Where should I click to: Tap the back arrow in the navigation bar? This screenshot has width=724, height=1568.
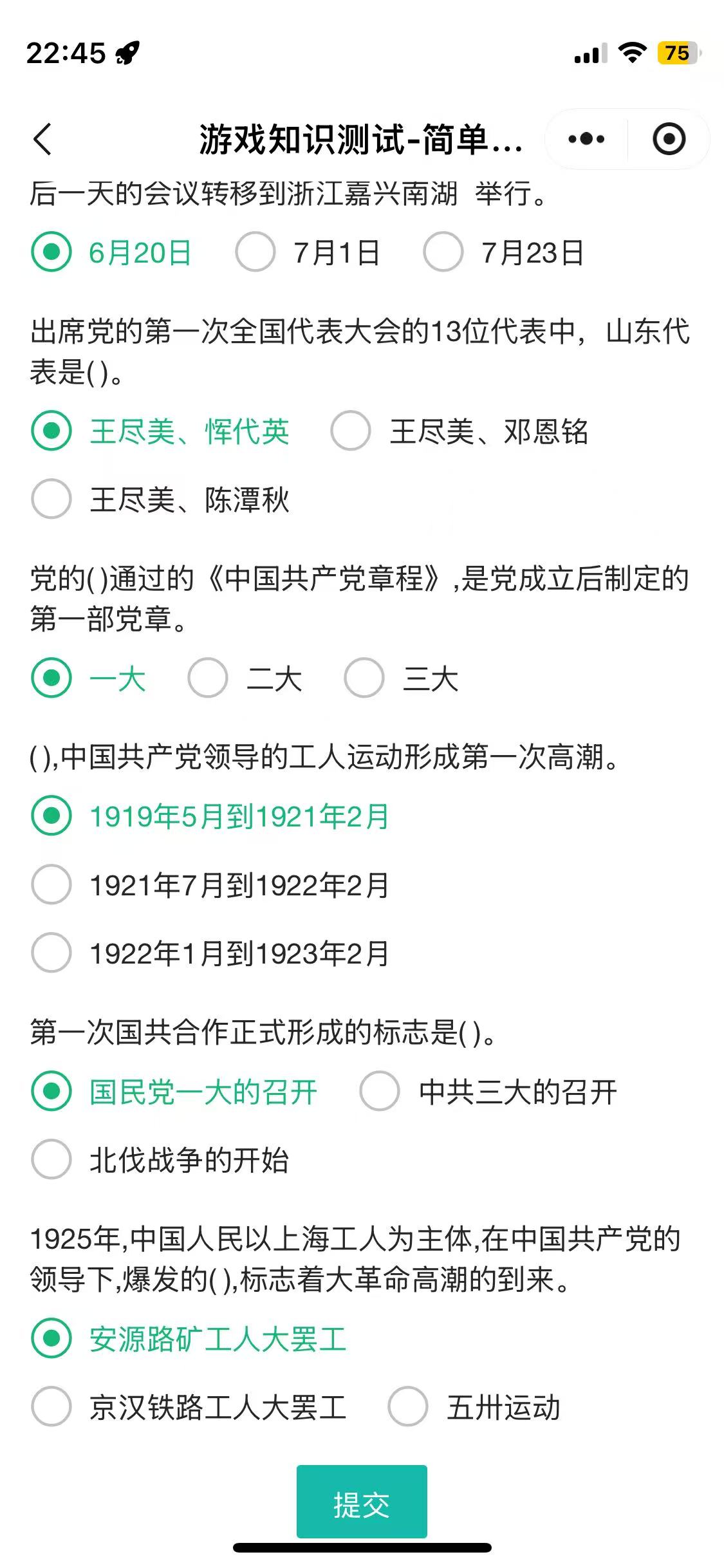point(42,138)
